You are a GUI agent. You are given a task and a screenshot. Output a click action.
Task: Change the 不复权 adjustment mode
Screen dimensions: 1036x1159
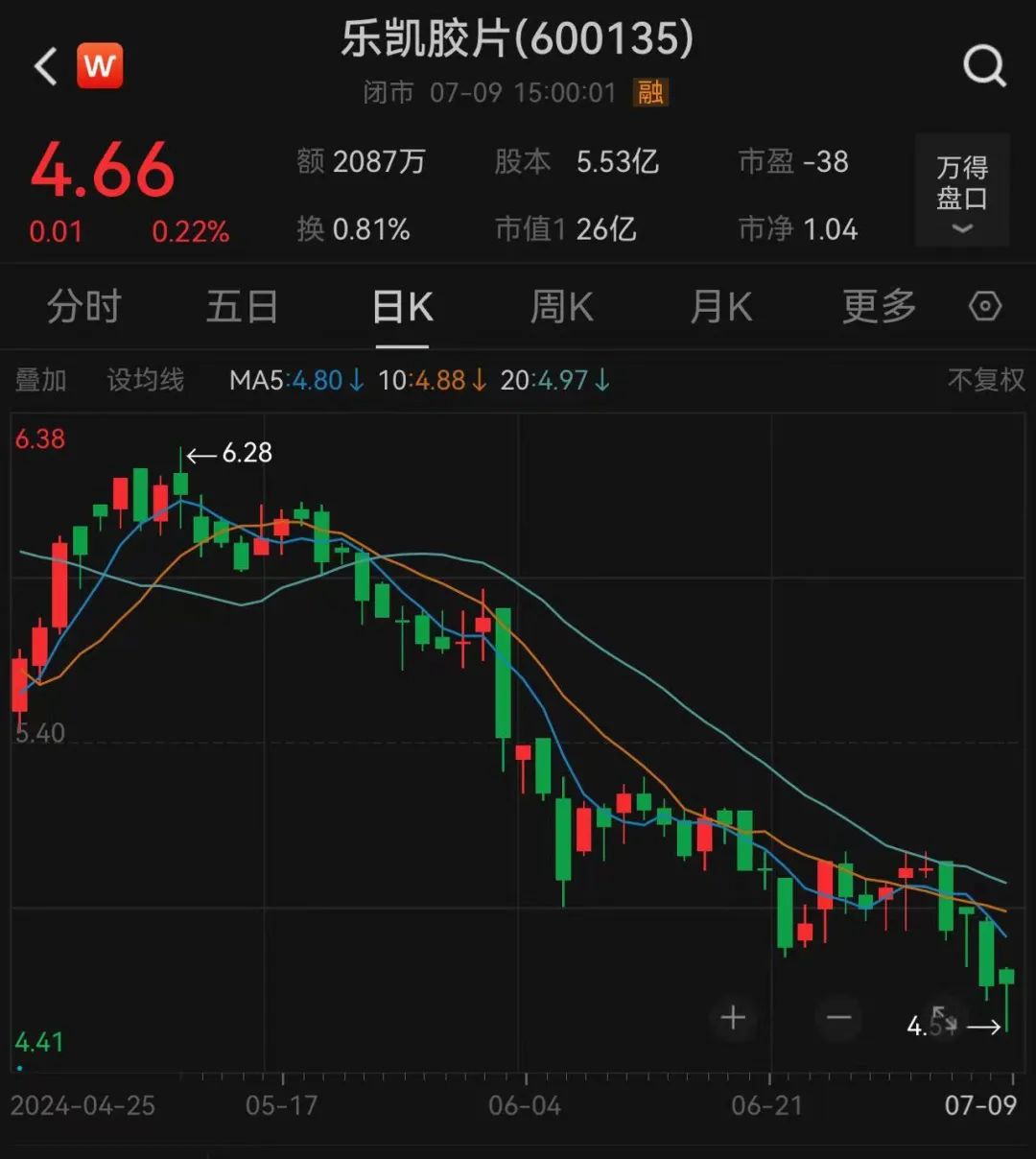point(985,380)
